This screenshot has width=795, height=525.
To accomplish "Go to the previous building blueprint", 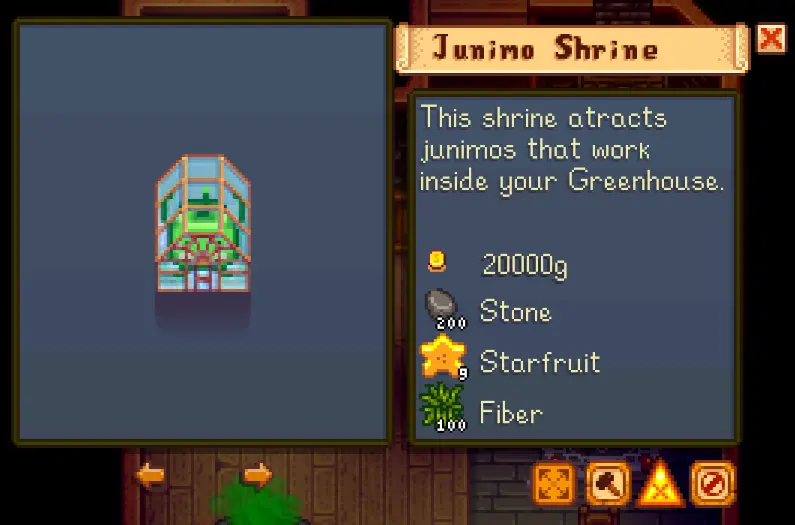I will tap(151, 475).
